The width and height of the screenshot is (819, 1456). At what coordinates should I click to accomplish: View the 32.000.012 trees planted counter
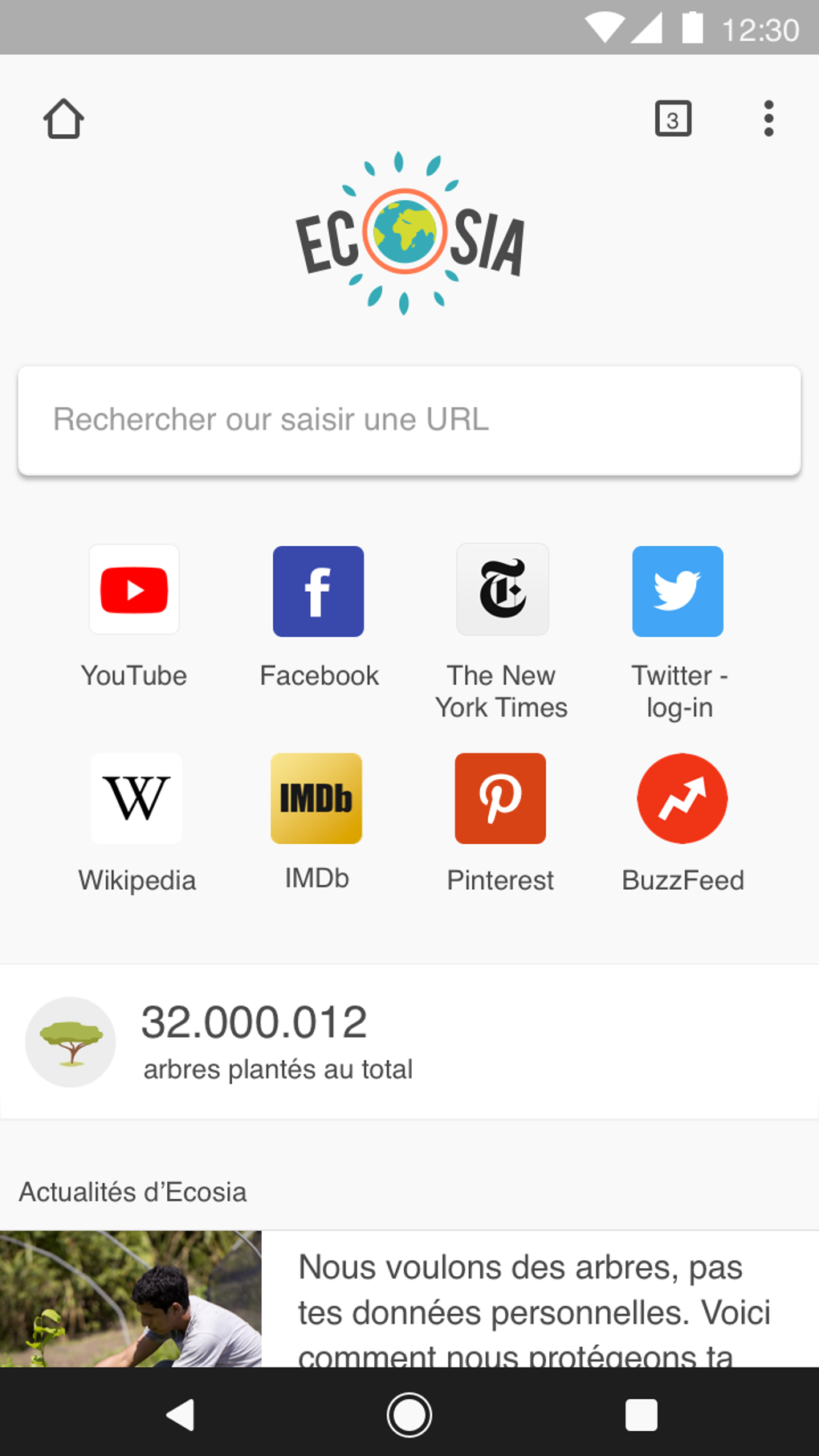[x=255, y=1021]
